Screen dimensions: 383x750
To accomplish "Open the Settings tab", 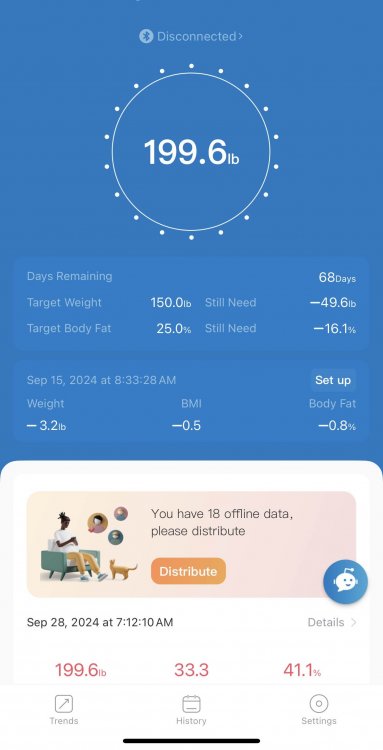I will (318, 710).
